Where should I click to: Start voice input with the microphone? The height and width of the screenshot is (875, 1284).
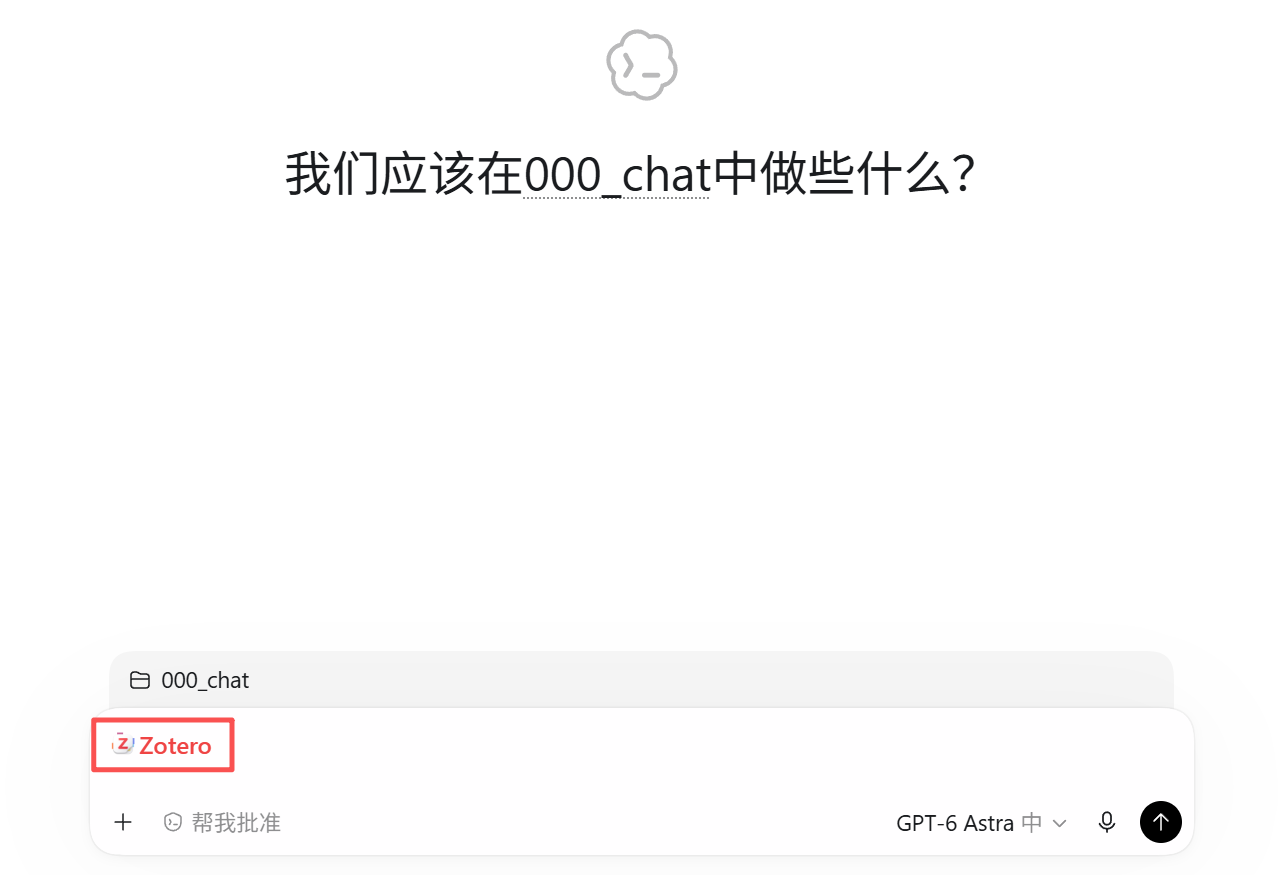(x=1106, y=822)
